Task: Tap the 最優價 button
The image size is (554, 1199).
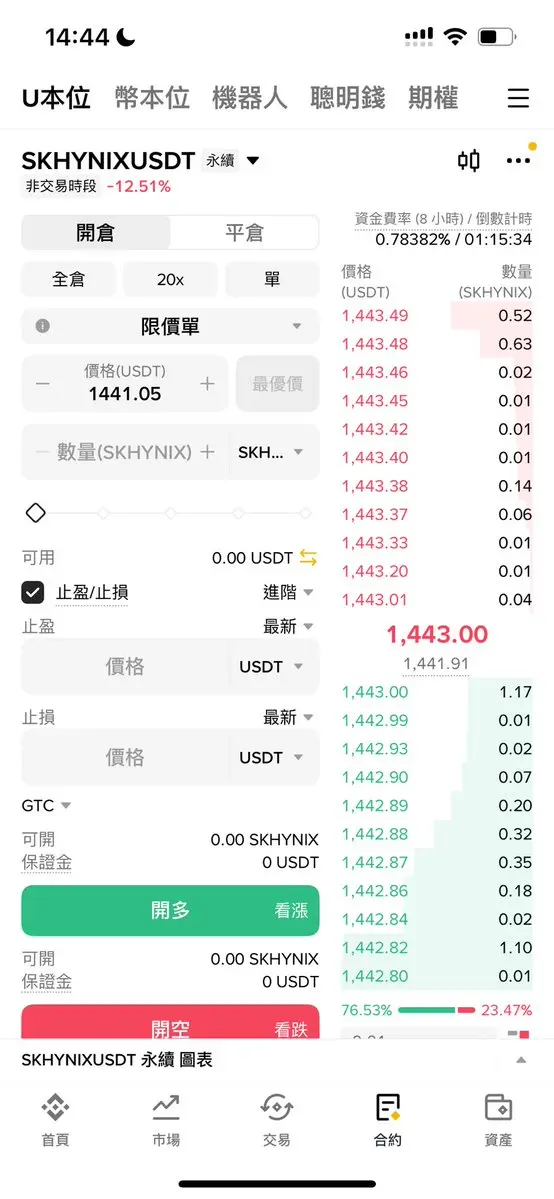Action: tap(277, 384)
